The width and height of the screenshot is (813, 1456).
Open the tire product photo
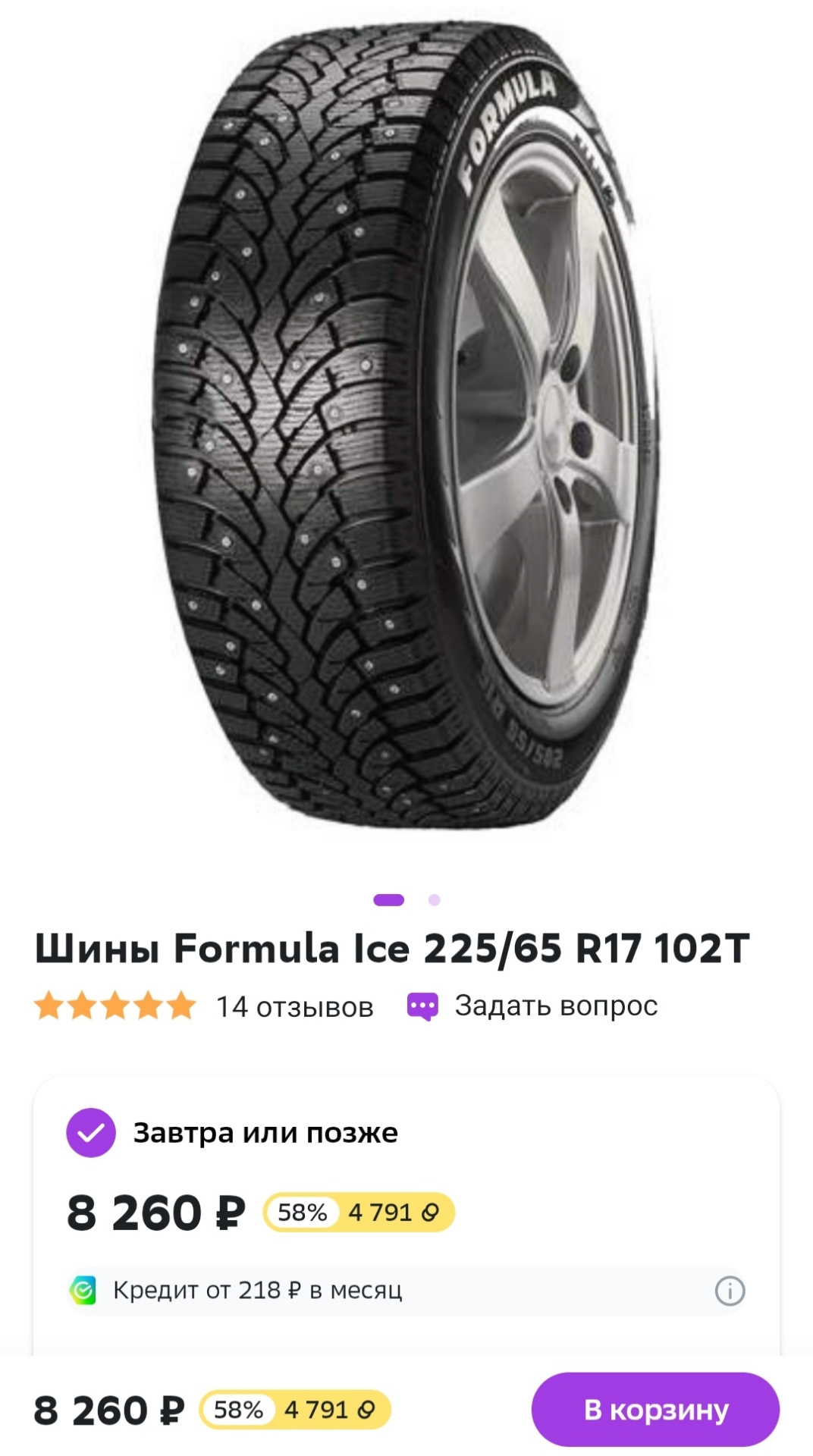(406, 425)
